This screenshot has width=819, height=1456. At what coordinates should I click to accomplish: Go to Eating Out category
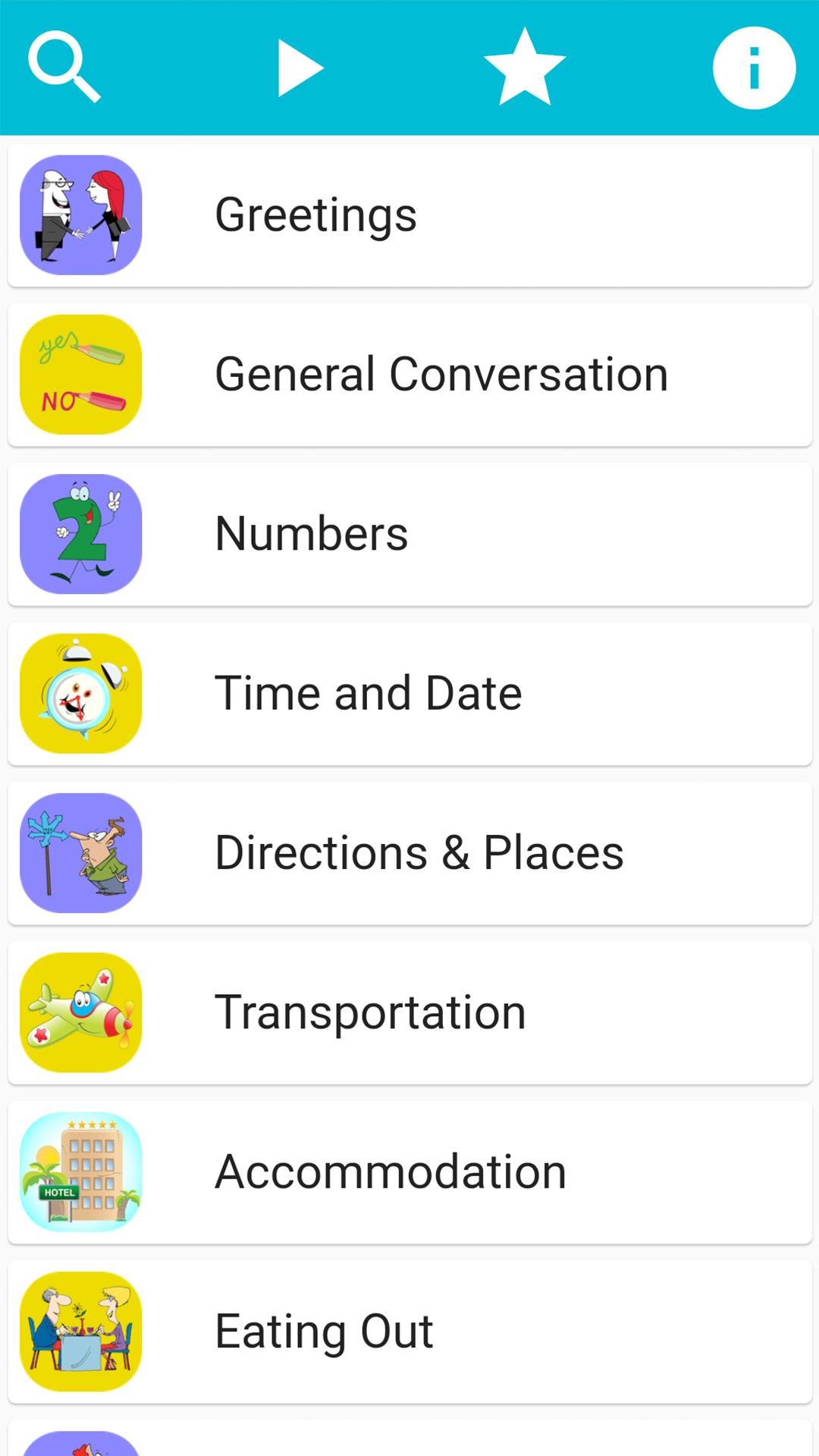coord(409,1332)
